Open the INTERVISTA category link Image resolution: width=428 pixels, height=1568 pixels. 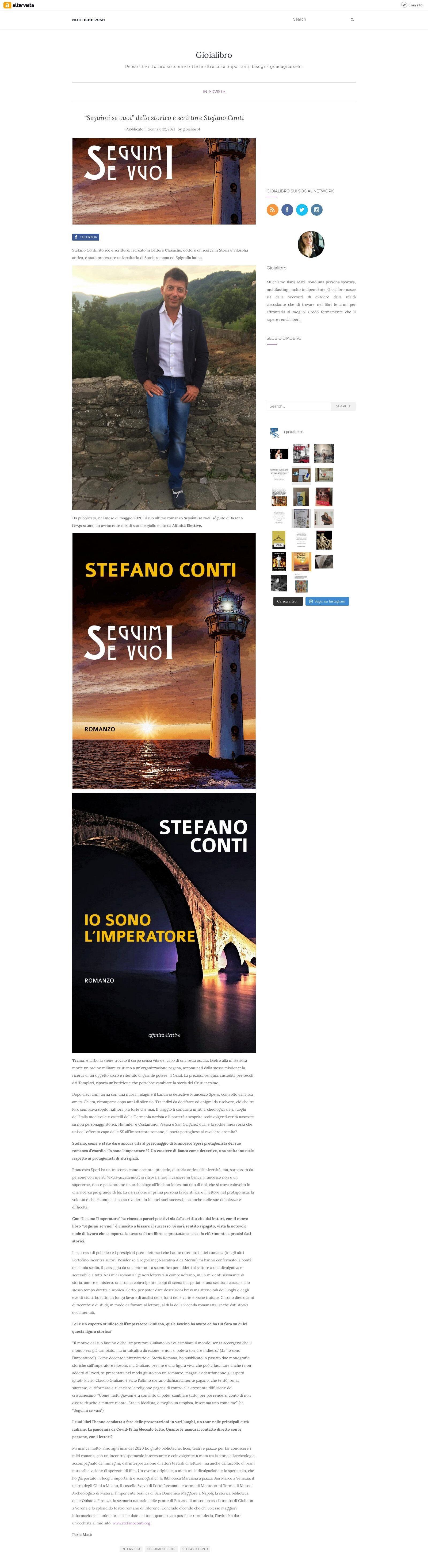(x=214, y=92)
